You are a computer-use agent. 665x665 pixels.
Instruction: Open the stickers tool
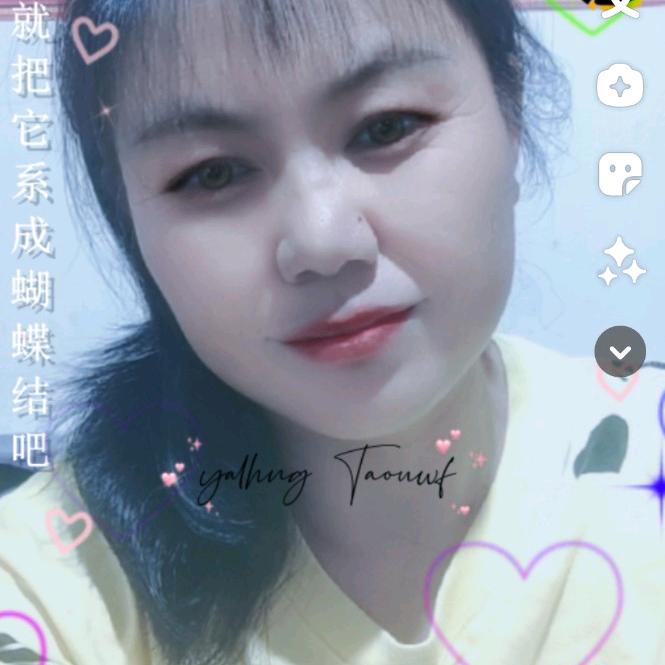click(x=620, y=174)
